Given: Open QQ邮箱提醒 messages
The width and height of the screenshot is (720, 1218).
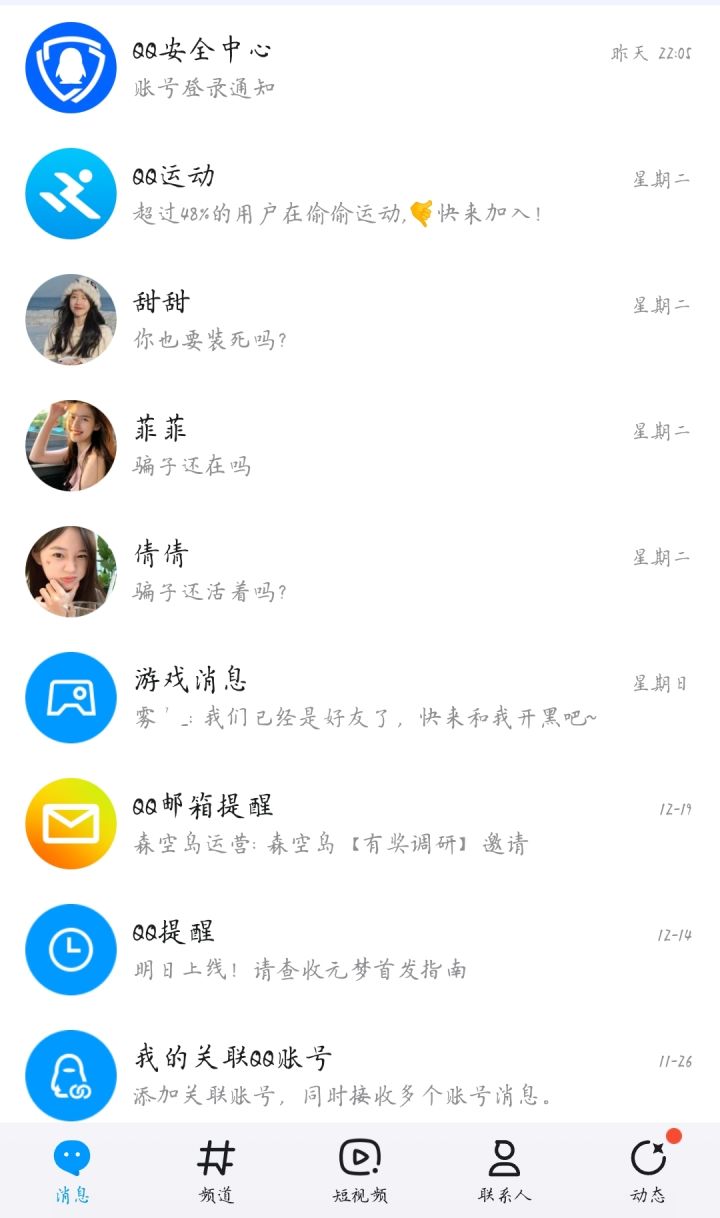Looking at the screenshot, I should pos(360,824).
